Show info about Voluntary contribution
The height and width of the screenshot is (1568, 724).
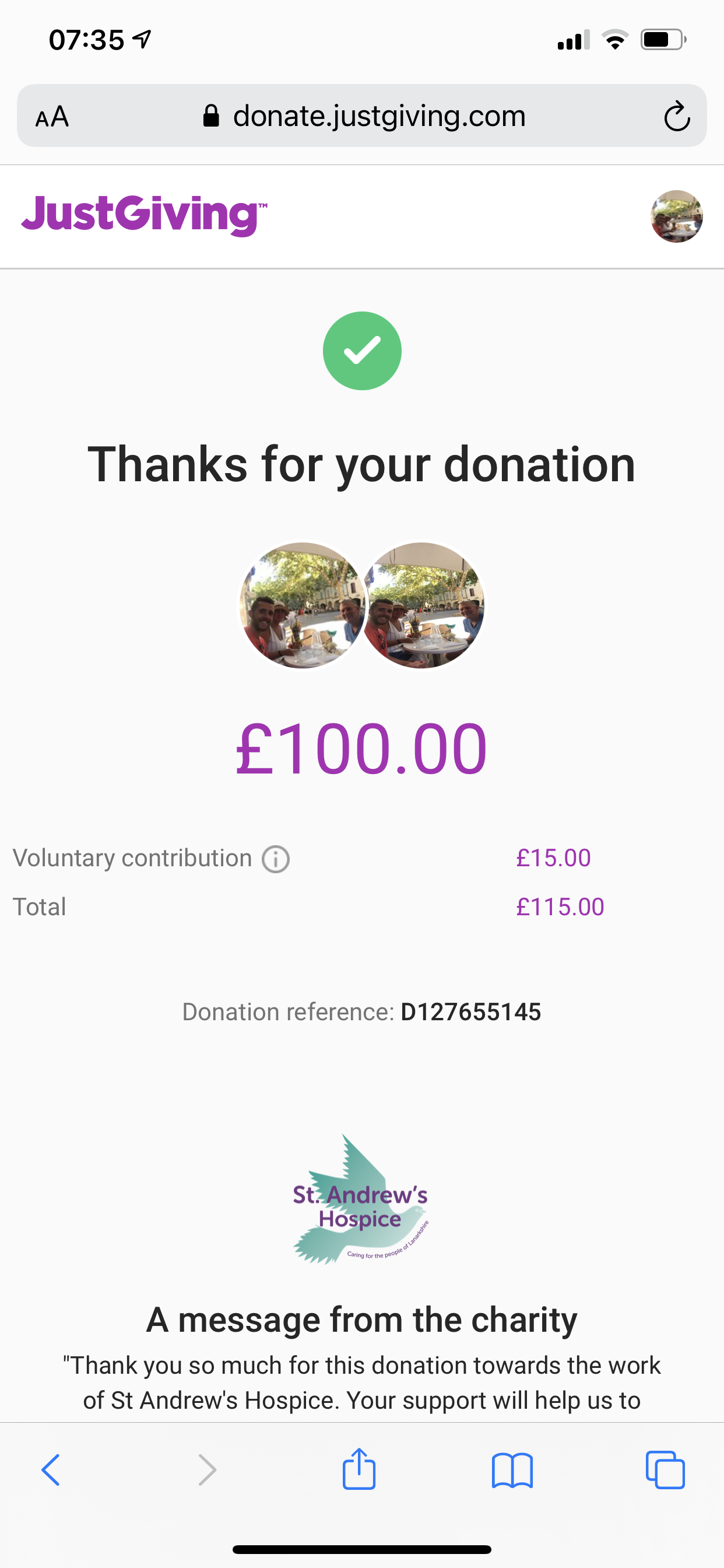276,859
